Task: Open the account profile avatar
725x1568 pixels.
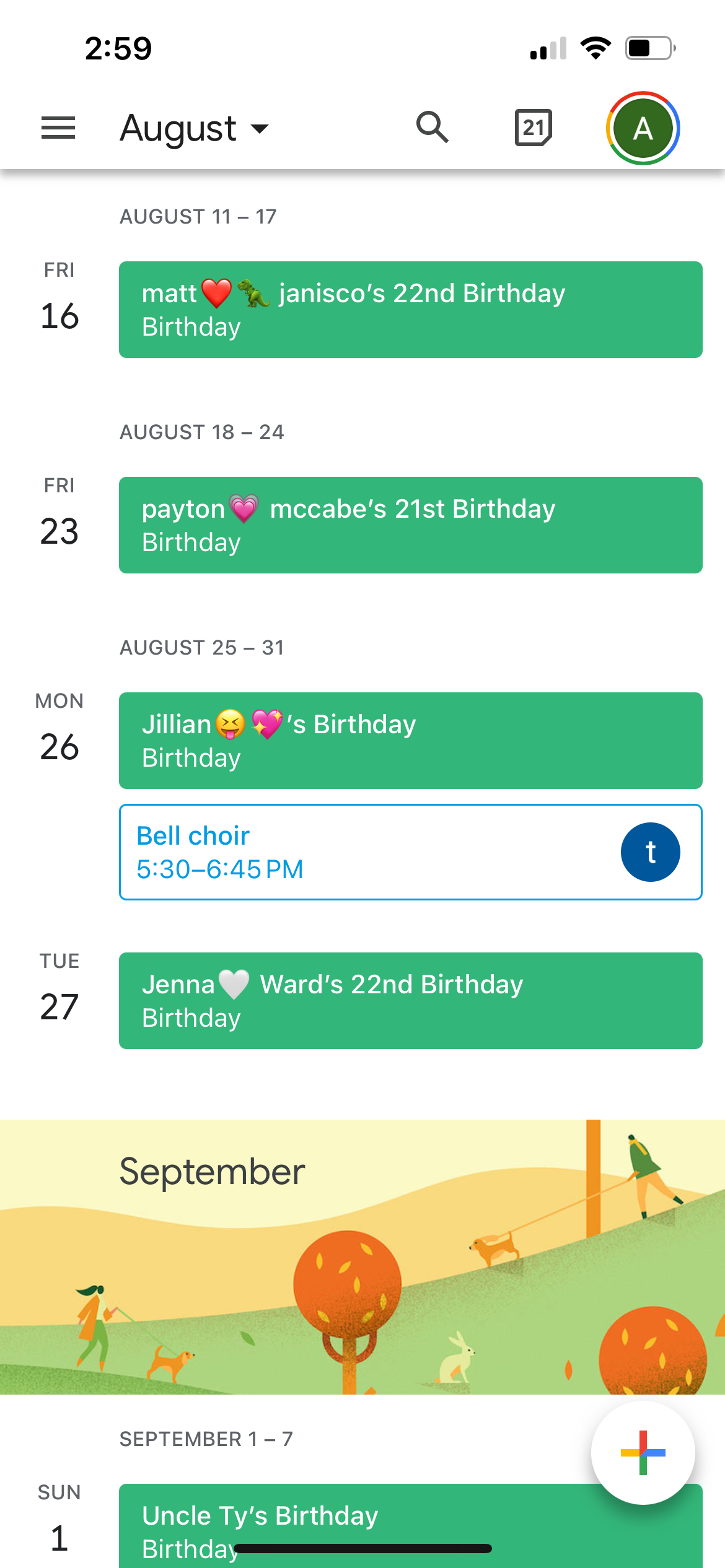Action: tap(643, 128)
